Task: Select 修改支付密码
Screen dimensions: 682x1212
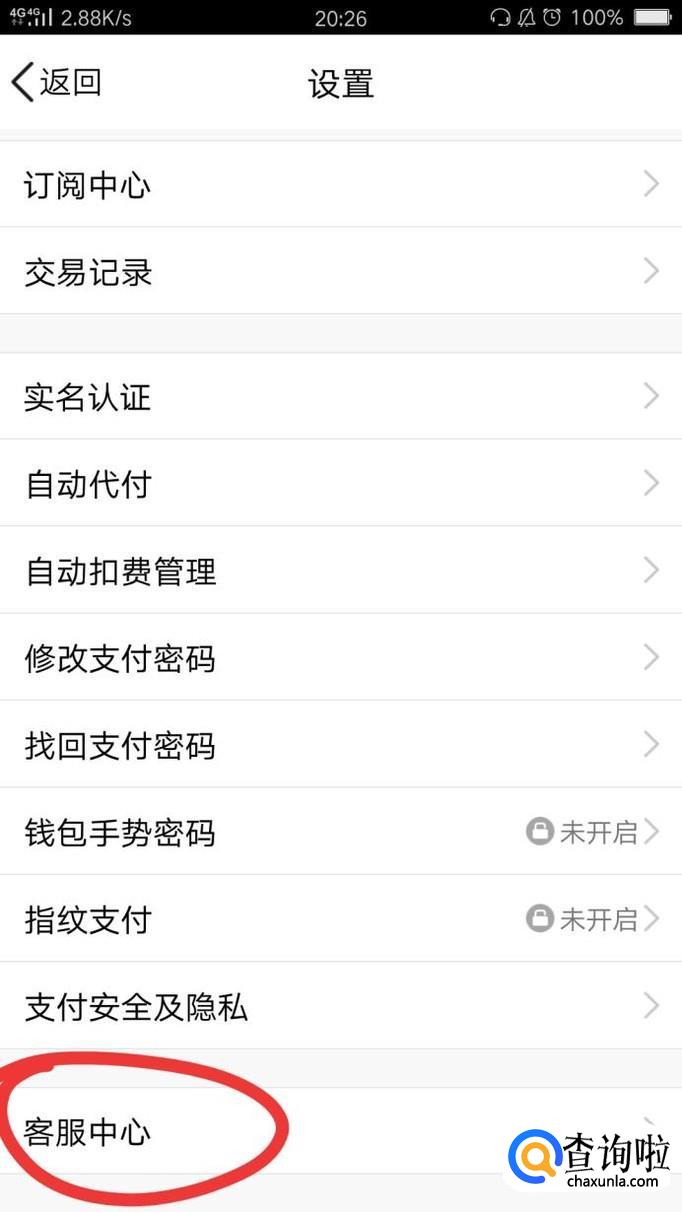Action: [341, 657]
